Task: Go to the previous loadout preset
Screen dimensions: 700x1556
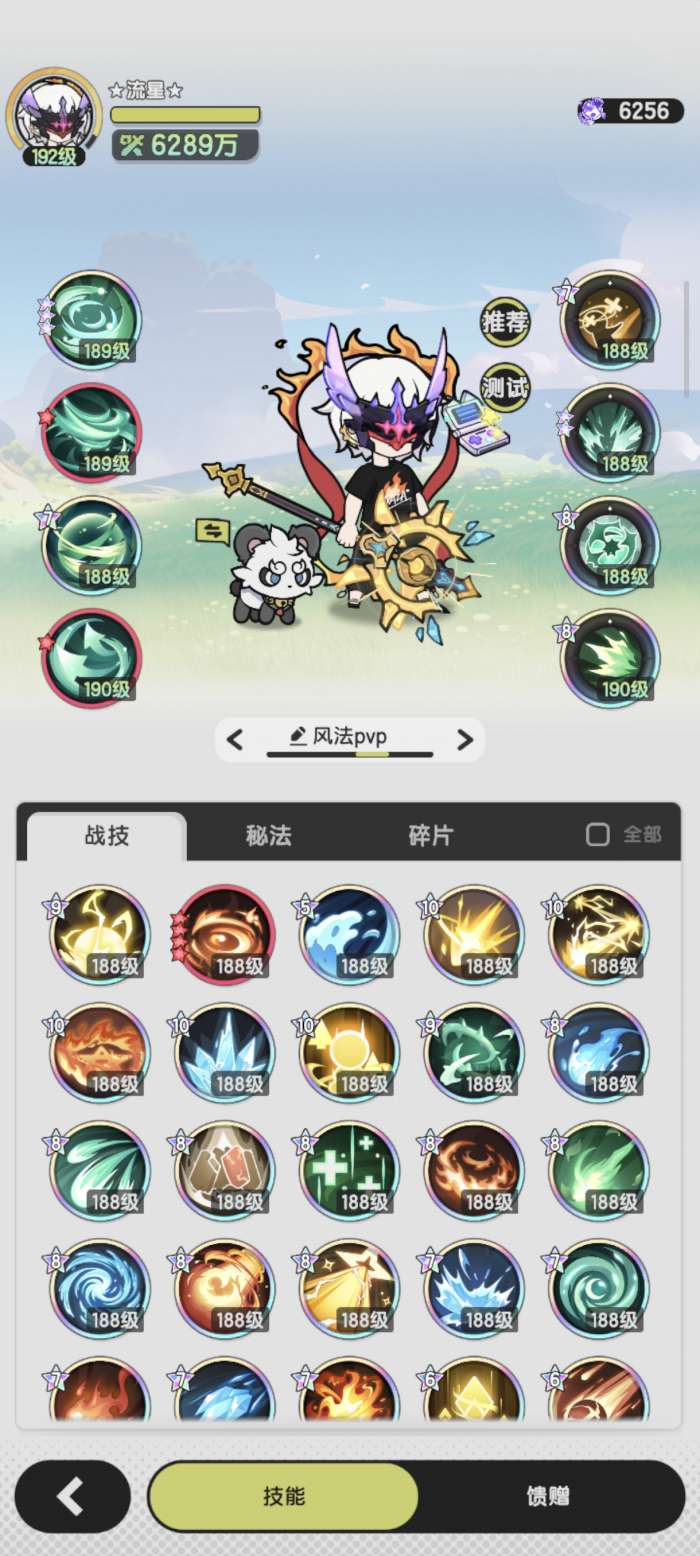Action: pyautogui.click(x=235, y=740)
